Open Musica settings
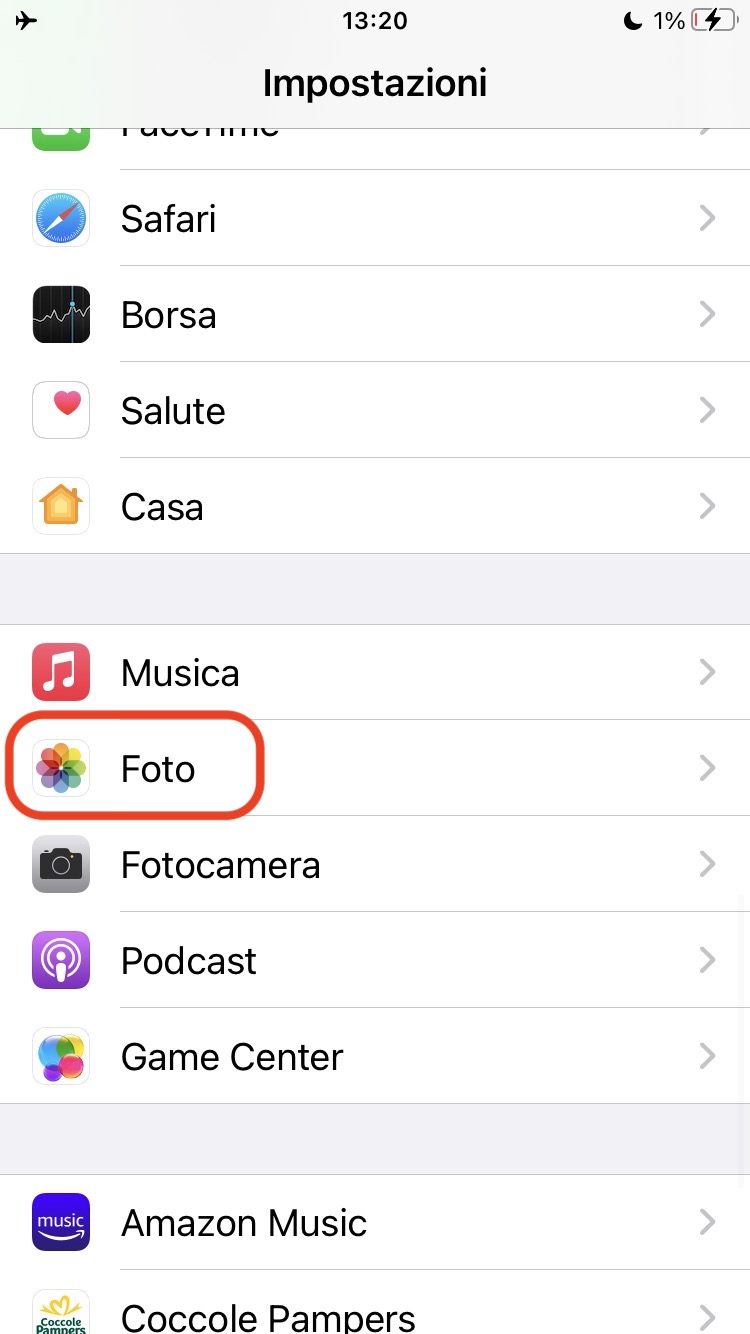 pyautogui.click(x=375, y=672)
